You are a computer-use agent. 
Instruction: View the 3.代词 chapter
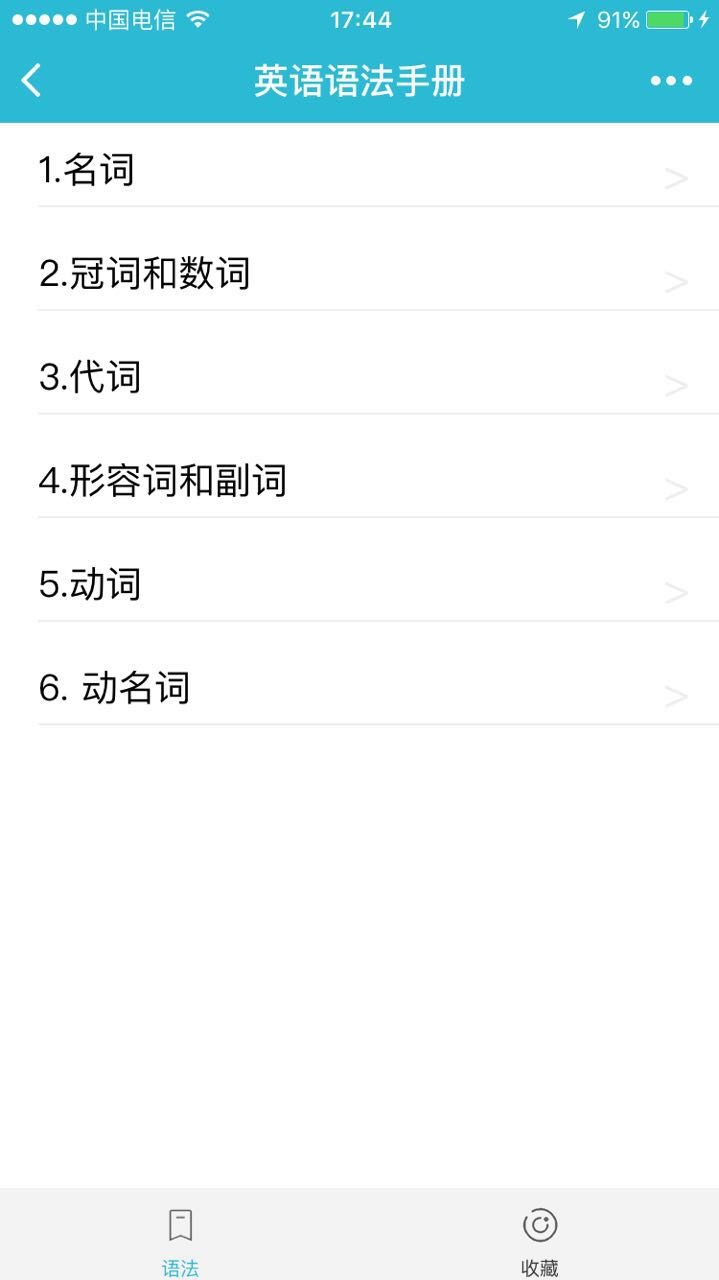click(360, 378)
